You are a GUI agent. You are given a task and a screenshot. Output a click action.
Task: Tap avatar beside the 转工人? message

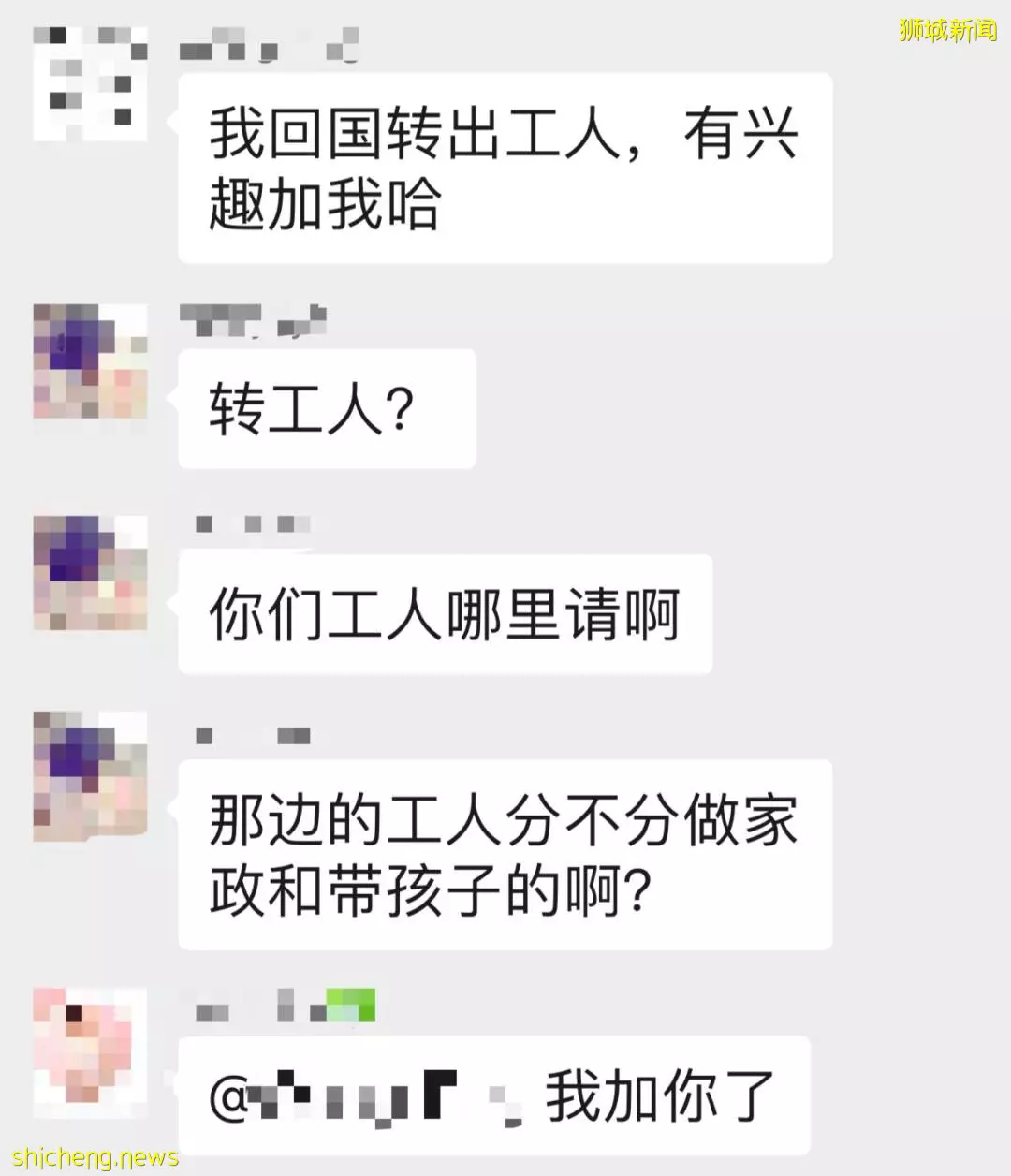tap(90, 360)
